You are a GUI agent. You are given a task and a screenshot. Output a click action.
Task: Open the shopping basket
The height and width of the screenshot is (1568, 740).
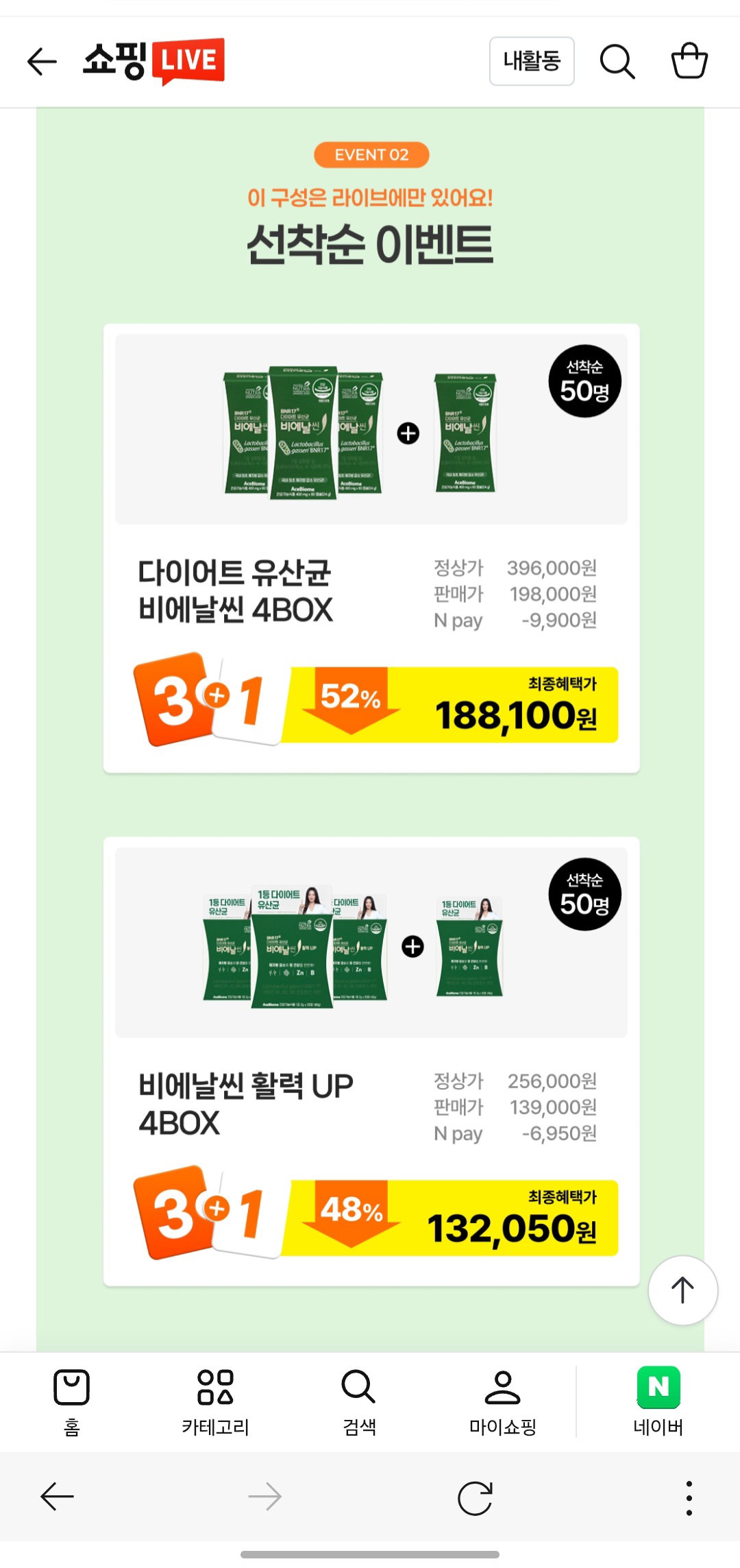(689, 61)
